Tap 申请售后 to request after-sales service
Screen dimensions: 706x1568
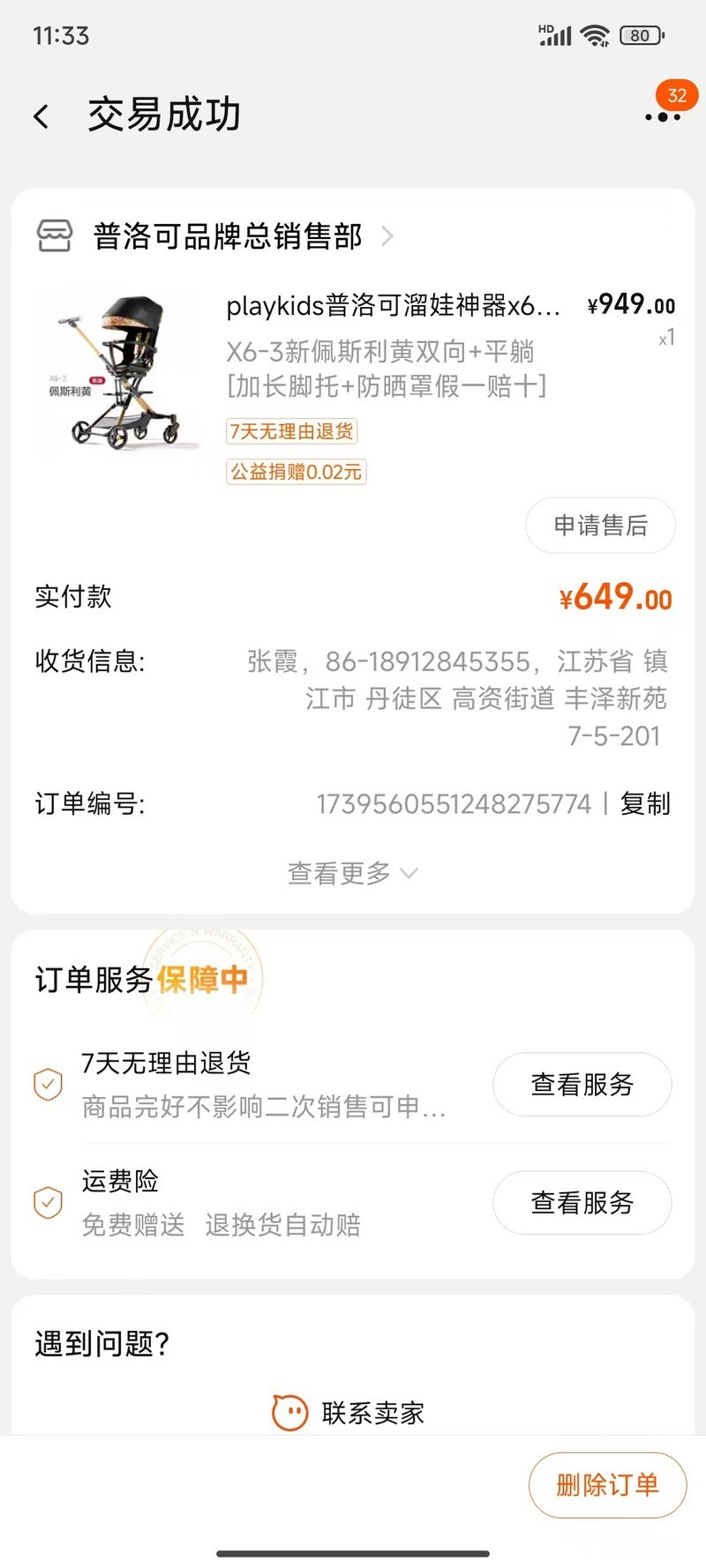tap(600, 526)
